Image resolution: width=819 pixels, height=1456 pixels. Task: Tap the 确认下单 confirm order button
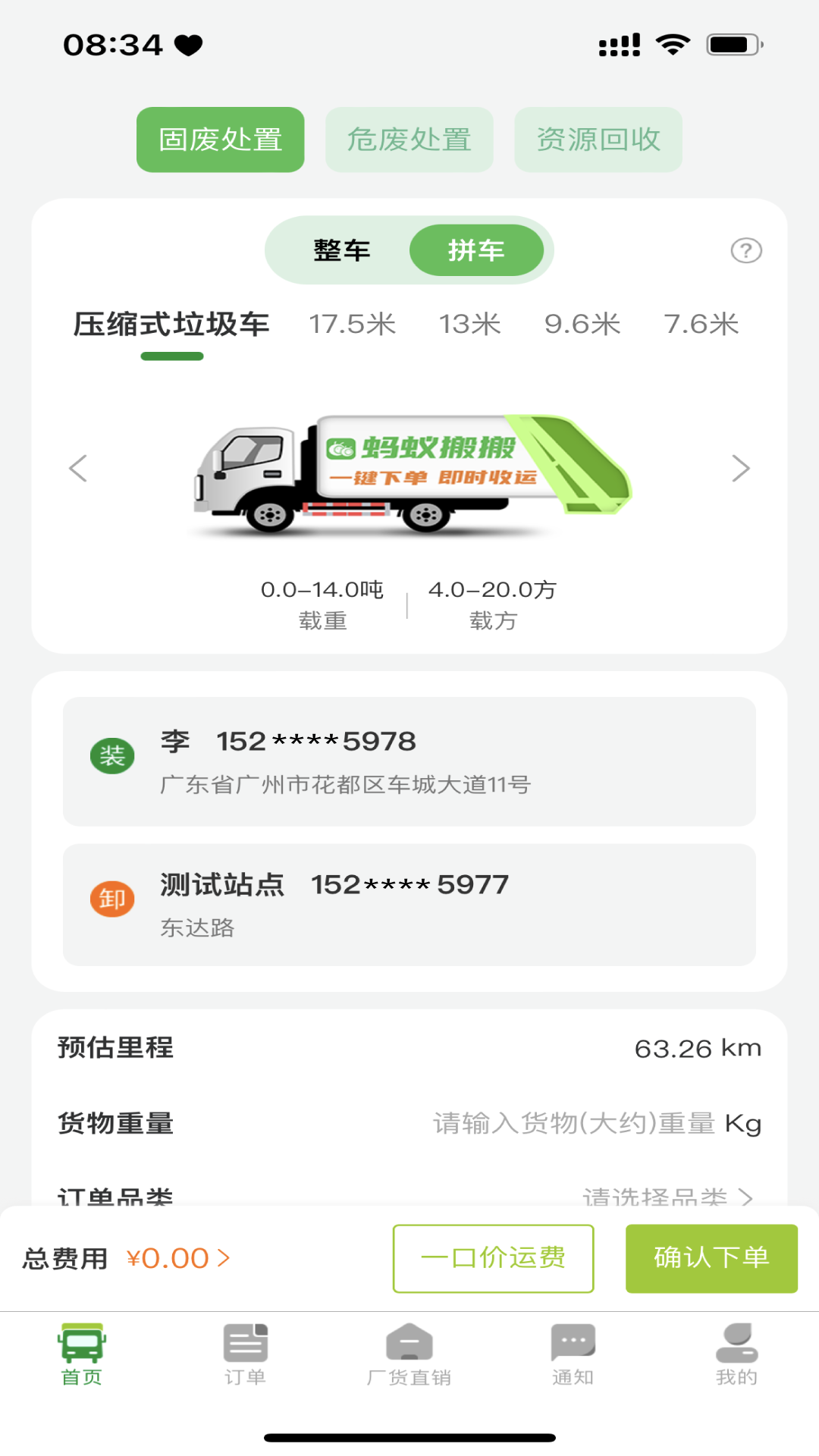click(x=711, y=1258)
